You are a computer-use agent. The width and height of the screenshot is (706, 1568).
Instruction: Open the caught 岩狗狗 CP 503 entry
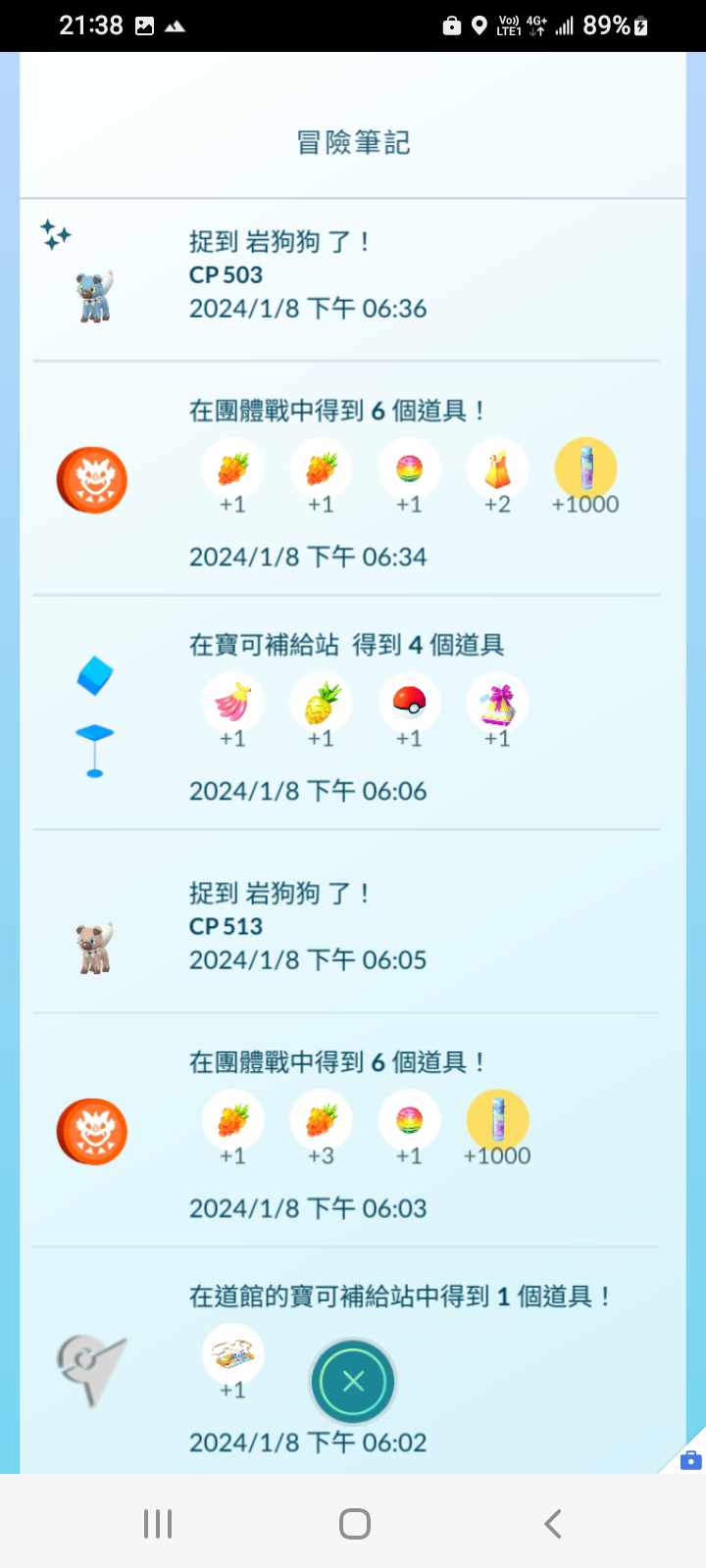tap(308, 275)
